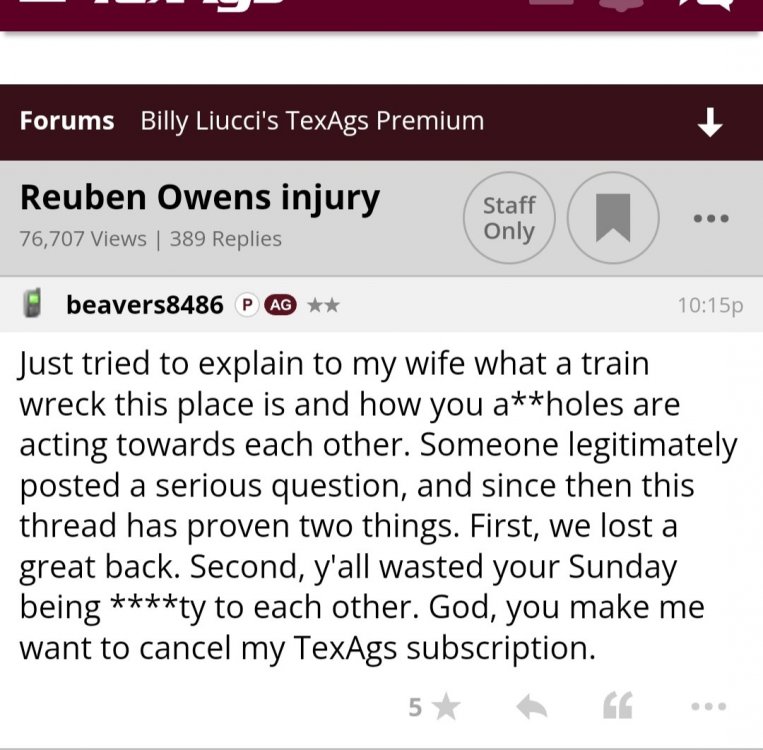
Task: Open the profile of beavers8486
Action: 144,305
